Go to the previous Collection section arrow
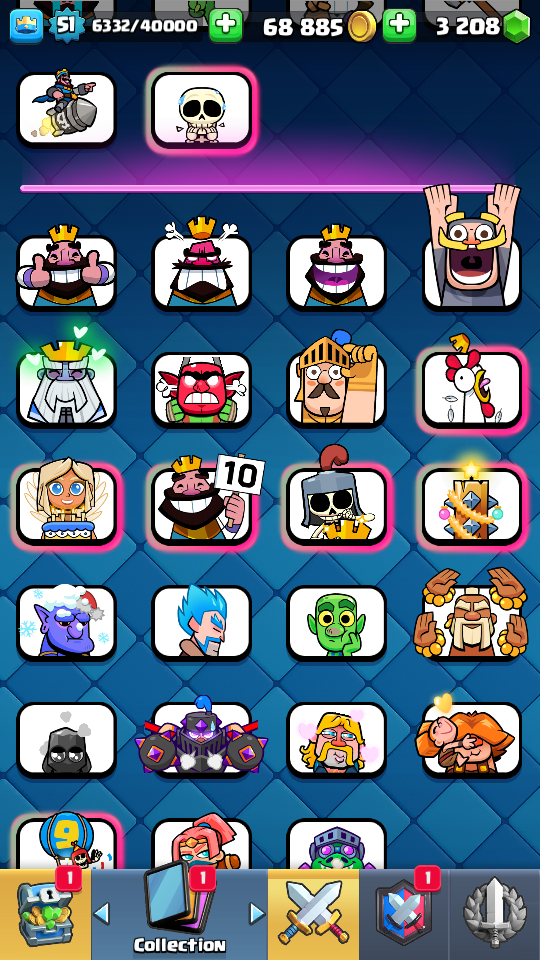This screenshot has height=960, width=540. [x=102, y=913]
